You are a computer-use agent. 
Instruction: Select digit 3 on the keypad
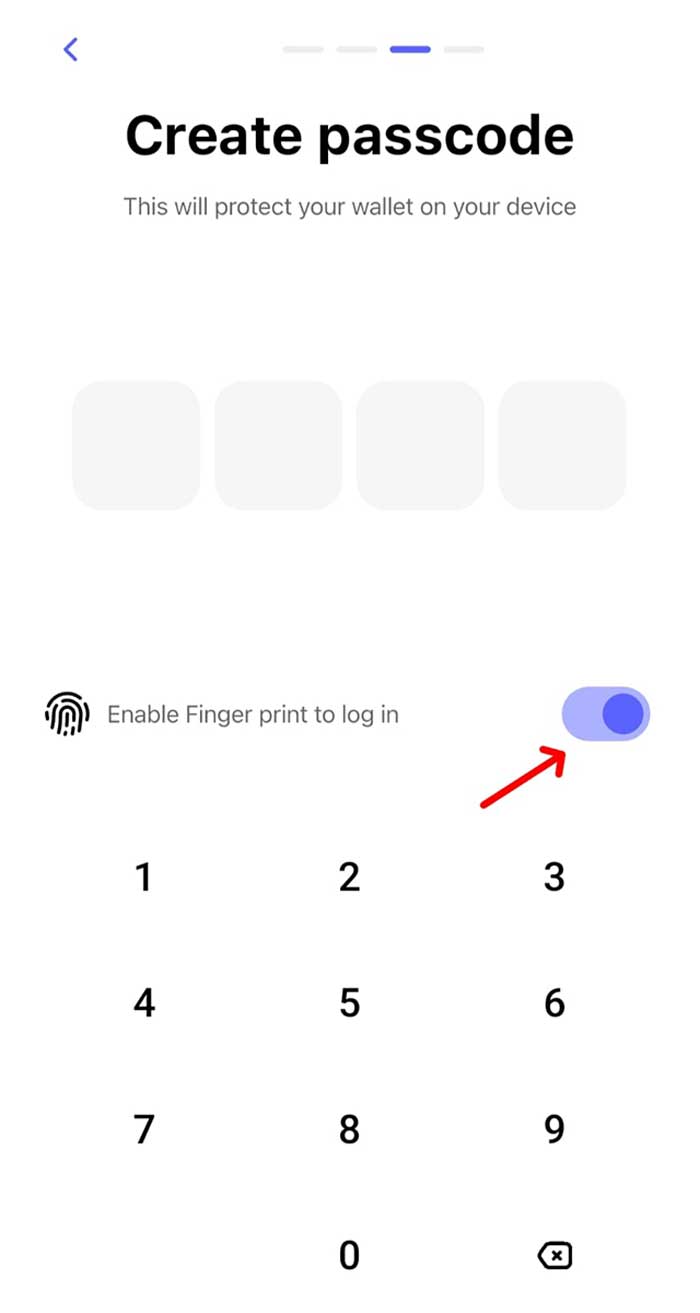[x=554, y=877]
